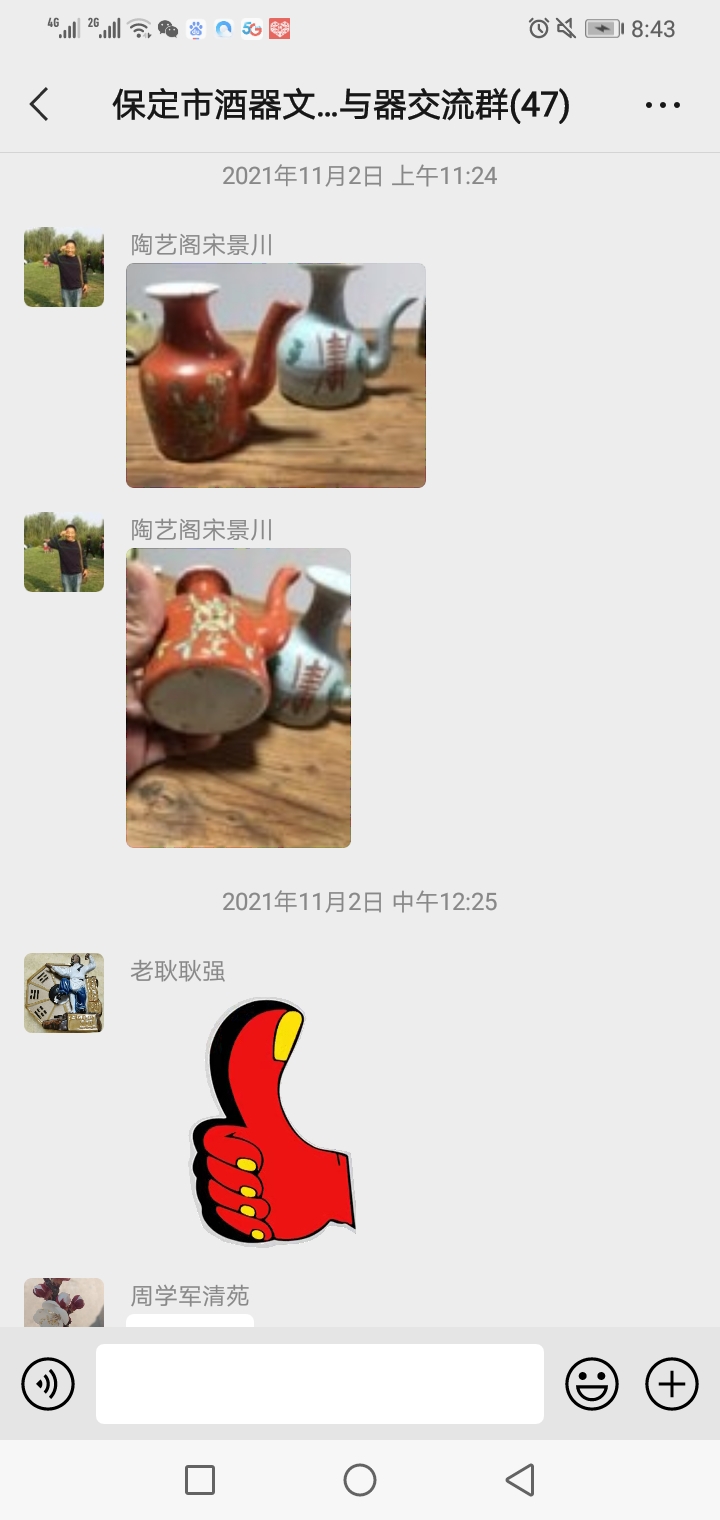
Task: Open the emoji picker
Action: 592,1384
